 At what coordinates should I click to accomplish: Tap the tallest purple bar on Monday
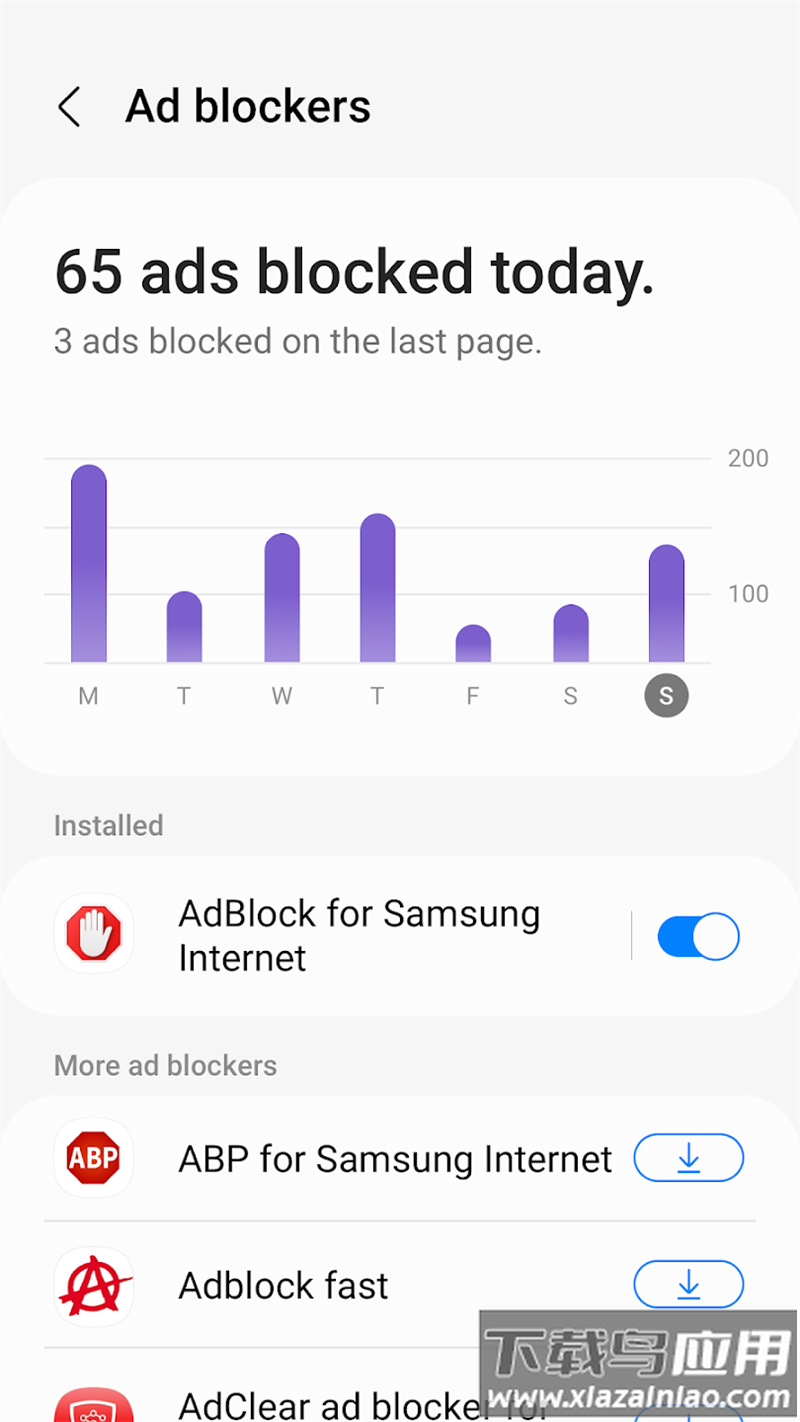88,560
